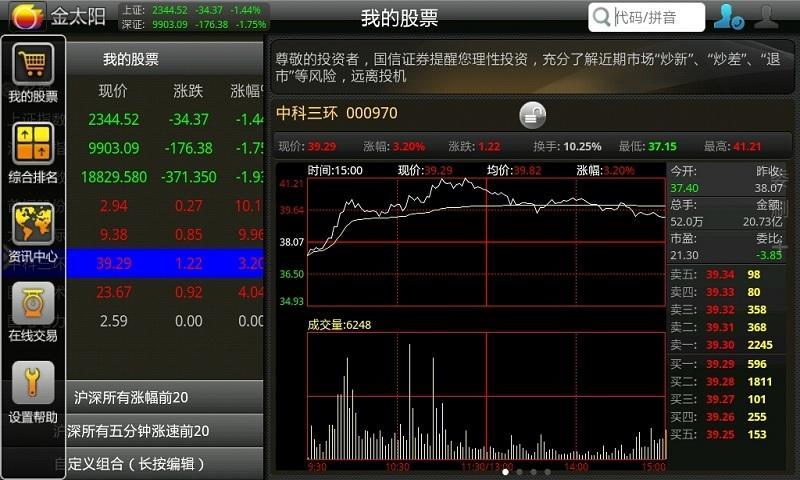Image resolution: width=800 pixels, height=480 pixels.
Task: Tap the round lock icon beside 中科三环
Action: point(533,114)
